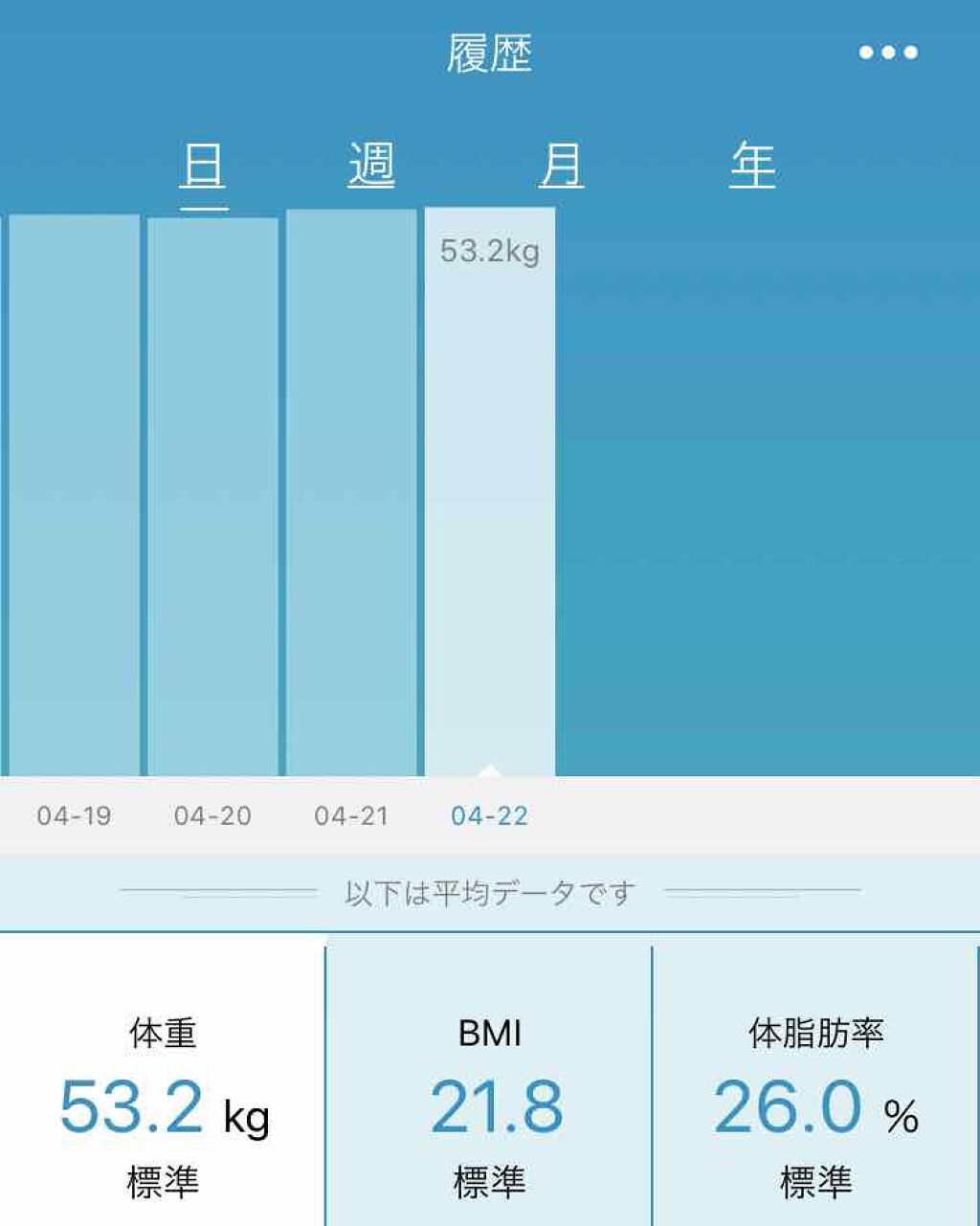Image resolution: width=980 pixels, height=1226 pixels.
Task: Switch to the 週 (week) view
Action: coord(371,165)
